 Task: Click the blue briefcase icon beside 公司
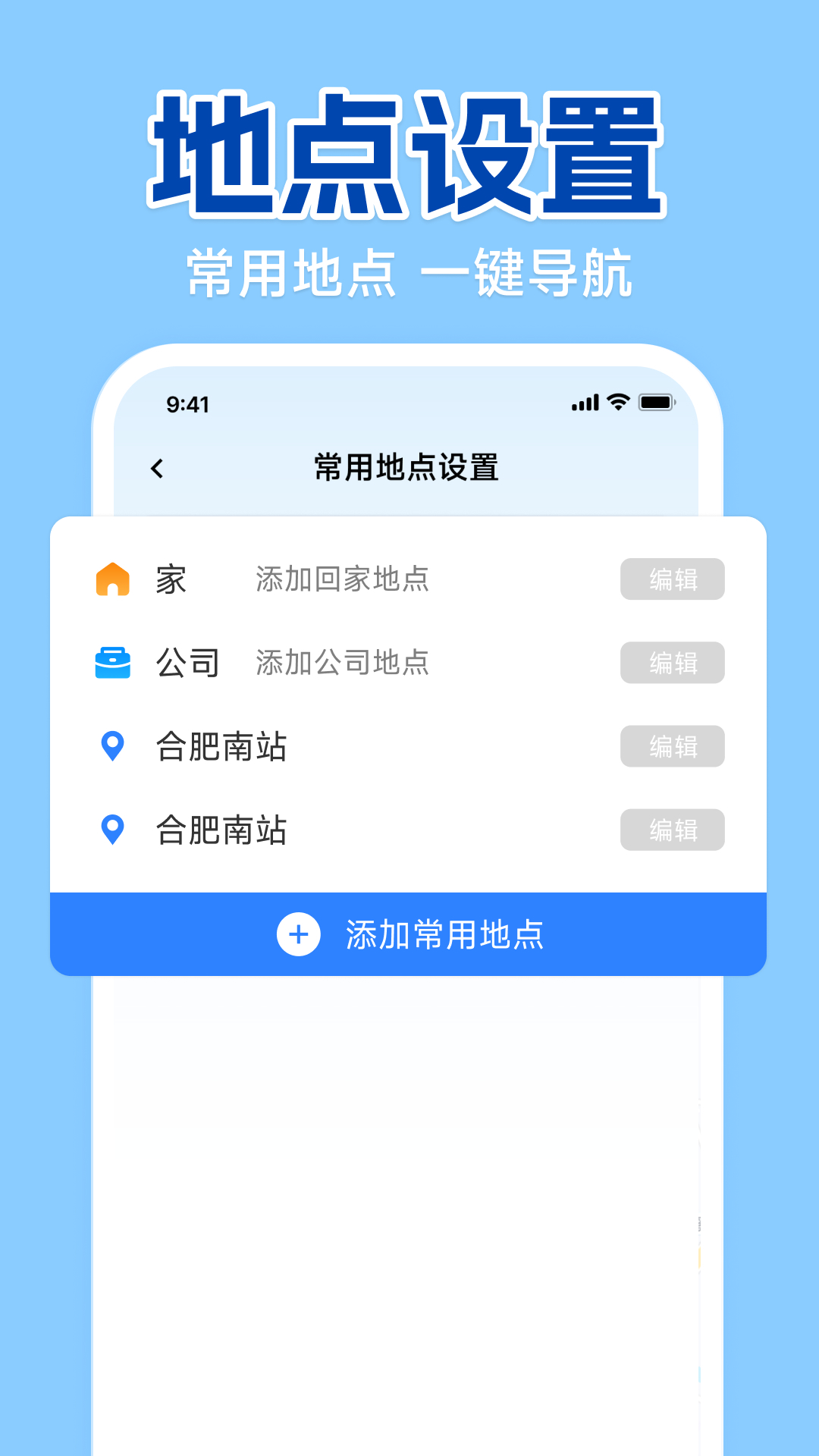[x=112, y=661]
